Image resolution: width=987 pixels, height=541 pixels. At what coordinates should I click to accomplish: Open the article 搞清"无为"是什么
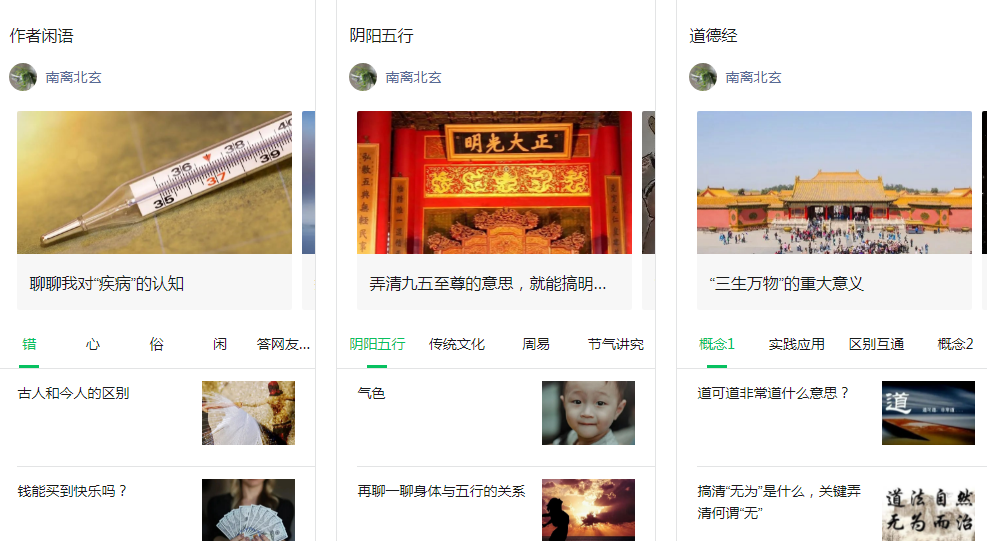[779, 502]
